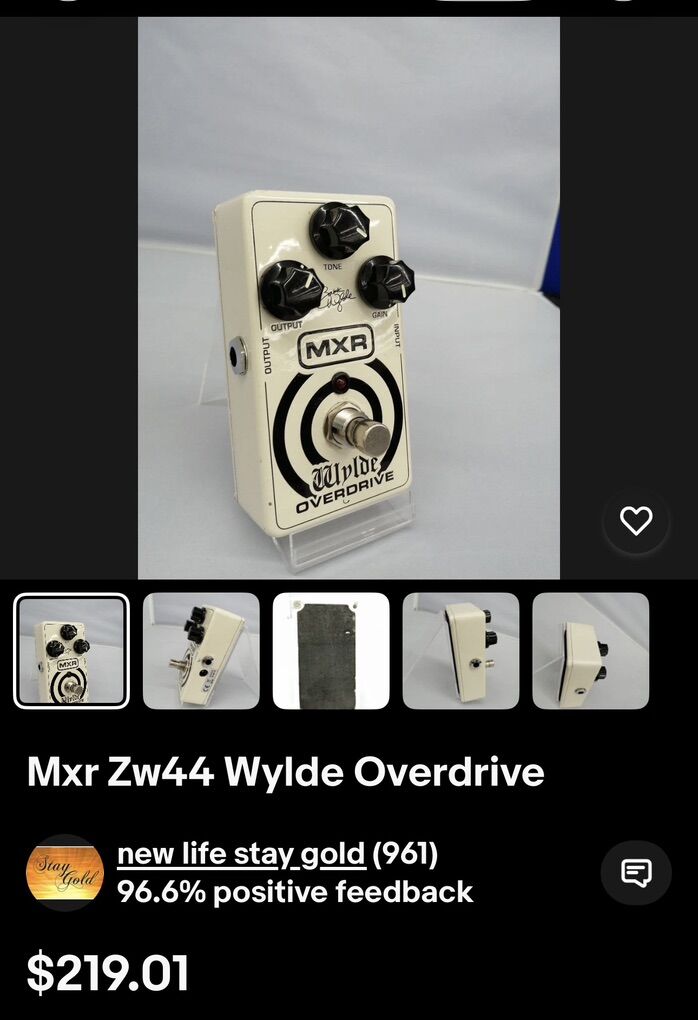698x1020 pixels.
Task: Tap the Stay Gold seller avatar
Action: 65,873
